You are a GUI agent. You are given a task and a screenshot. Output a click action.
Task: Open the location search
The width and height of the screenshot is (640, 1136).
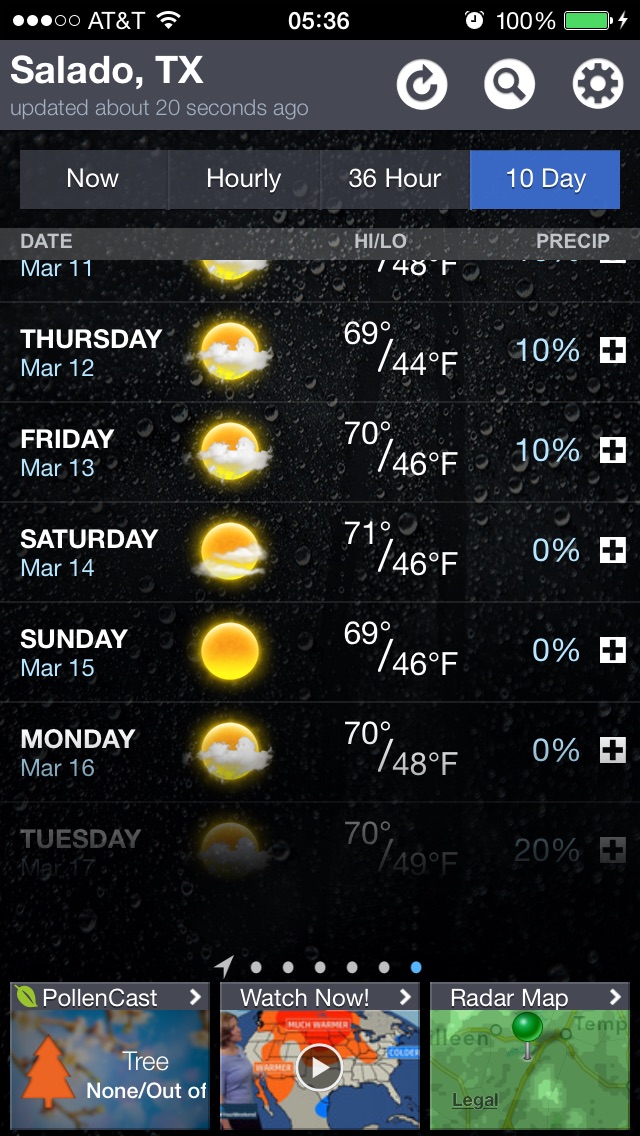pos(509,84)
